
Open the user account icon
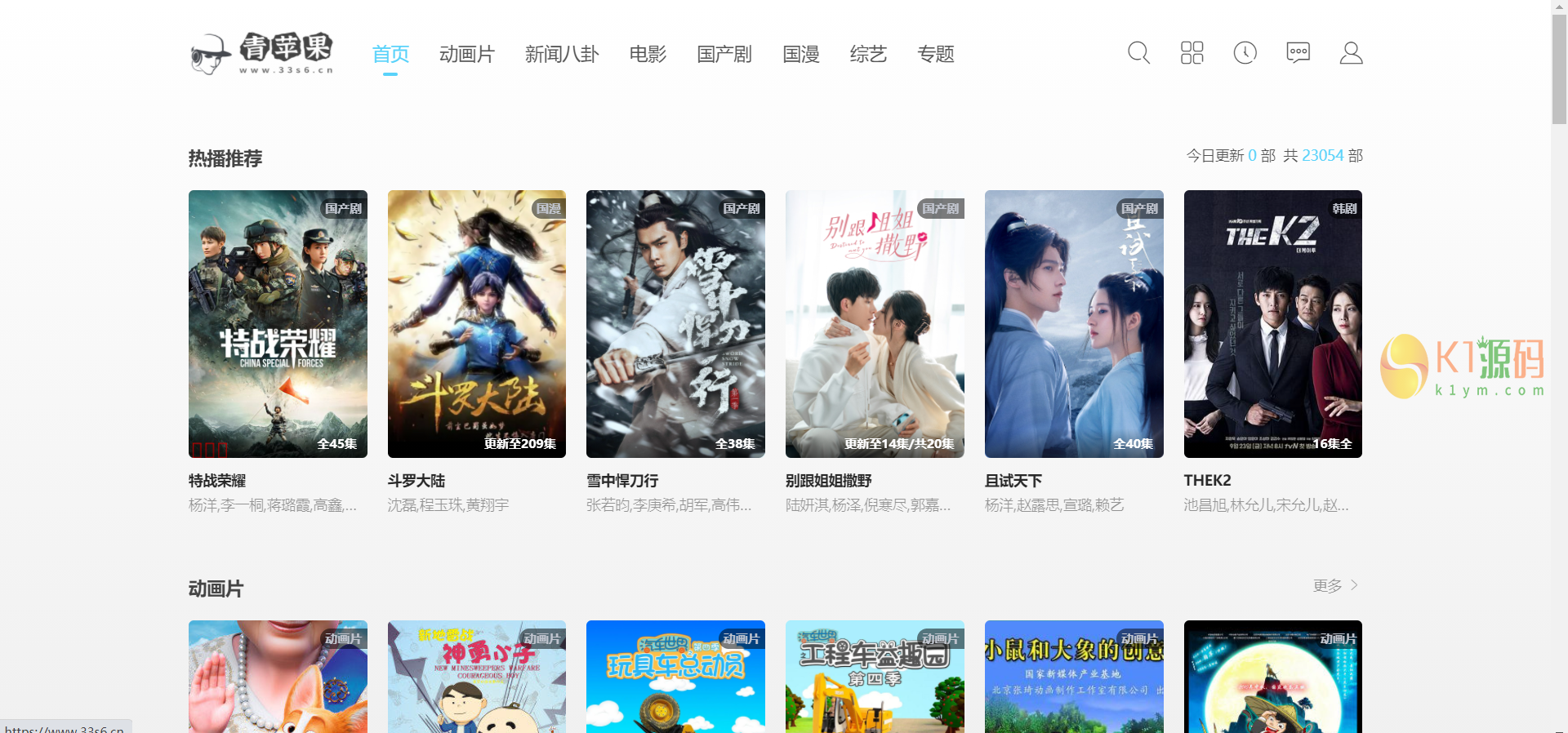[1351, 53]
